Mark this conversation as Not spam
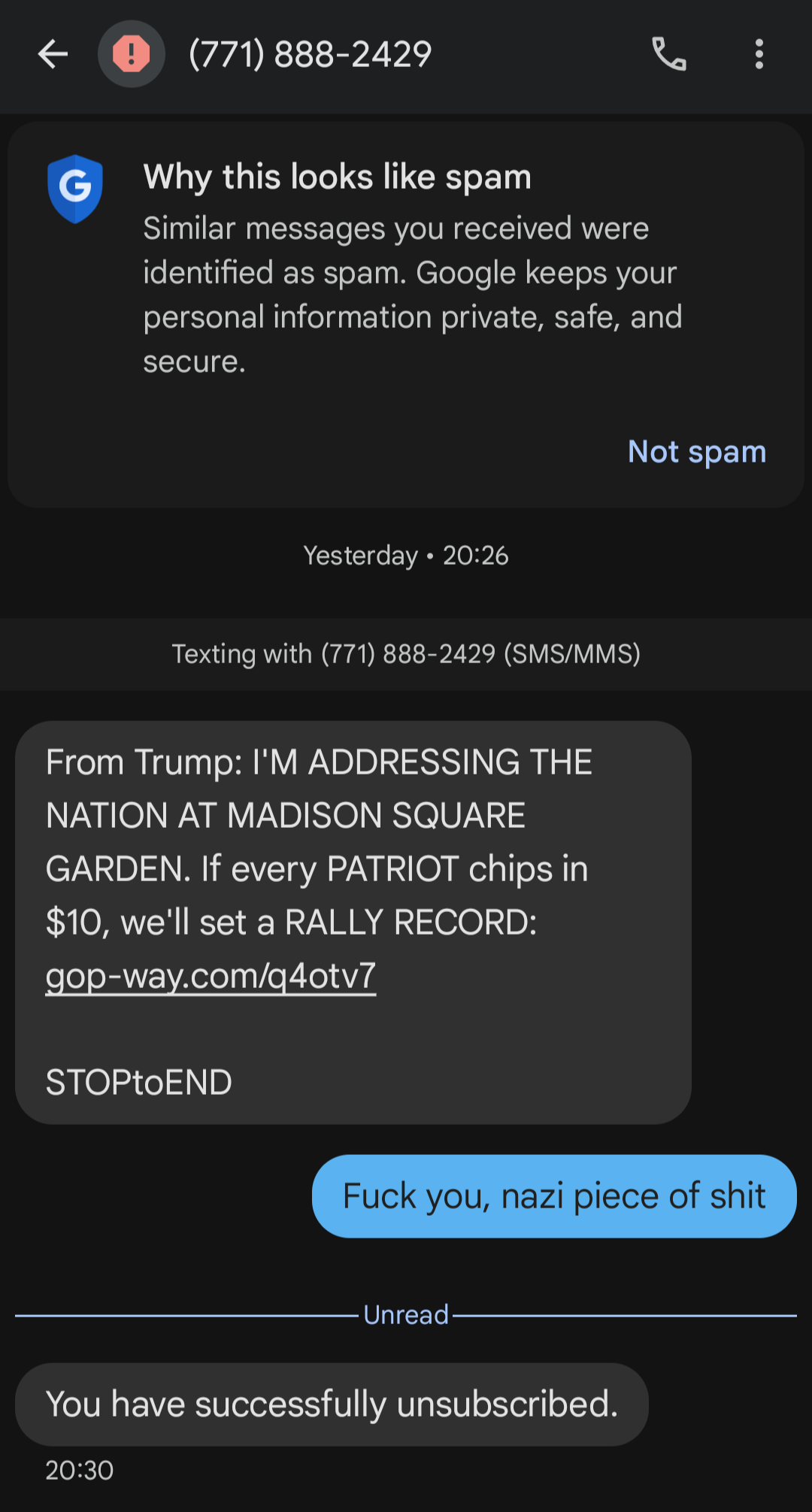Viewport: 812px width, 1512px height. (697, 451)
